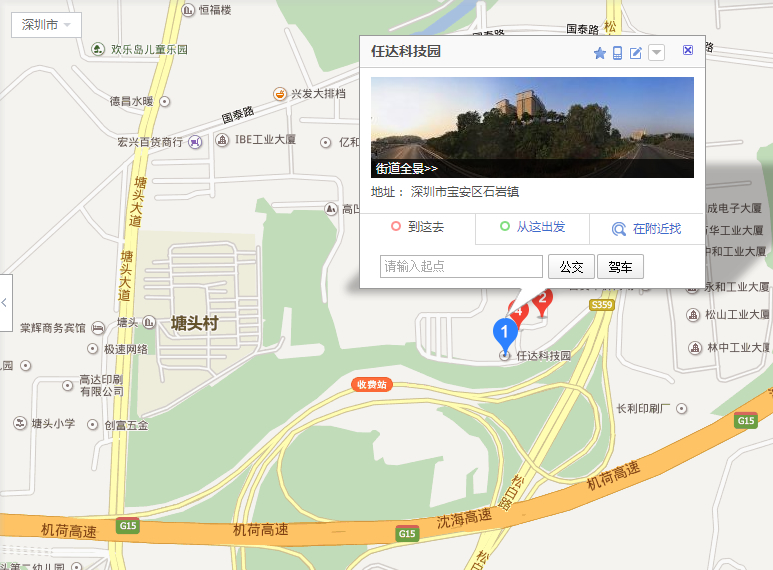Expand the popup's more options arrow
Image resolution: width=773 pixels, height=570 pixels.
tap(657, 52)
